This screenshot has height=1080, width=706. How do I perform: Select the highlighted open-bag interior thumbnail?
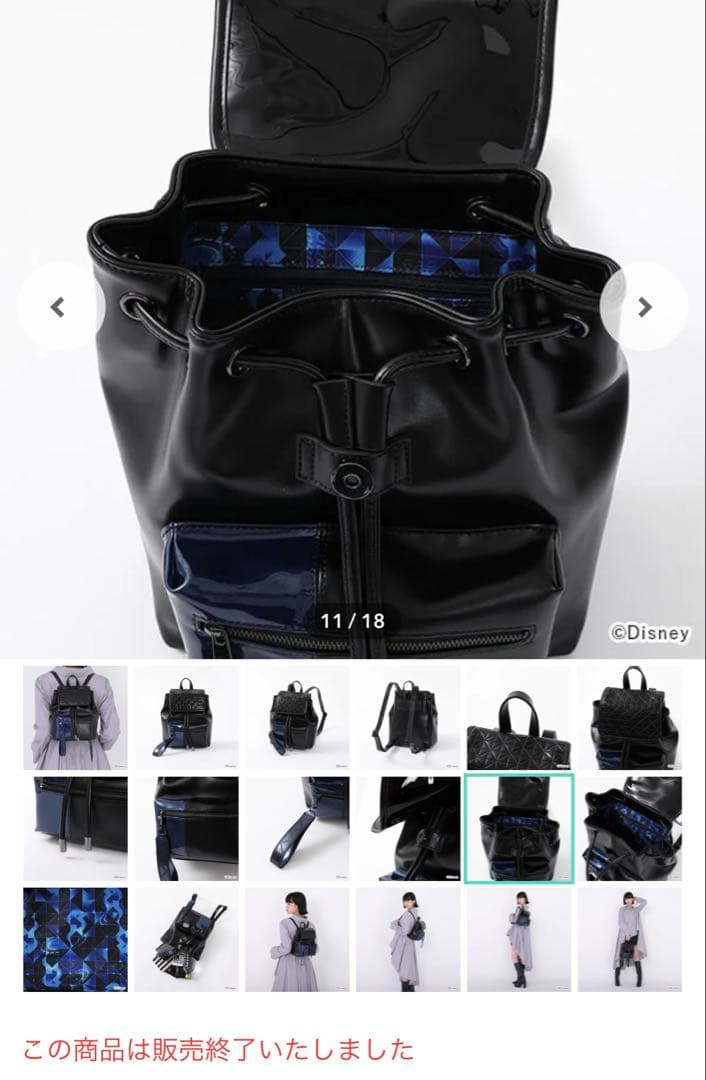pyautogui.click(x=518, y=828)
